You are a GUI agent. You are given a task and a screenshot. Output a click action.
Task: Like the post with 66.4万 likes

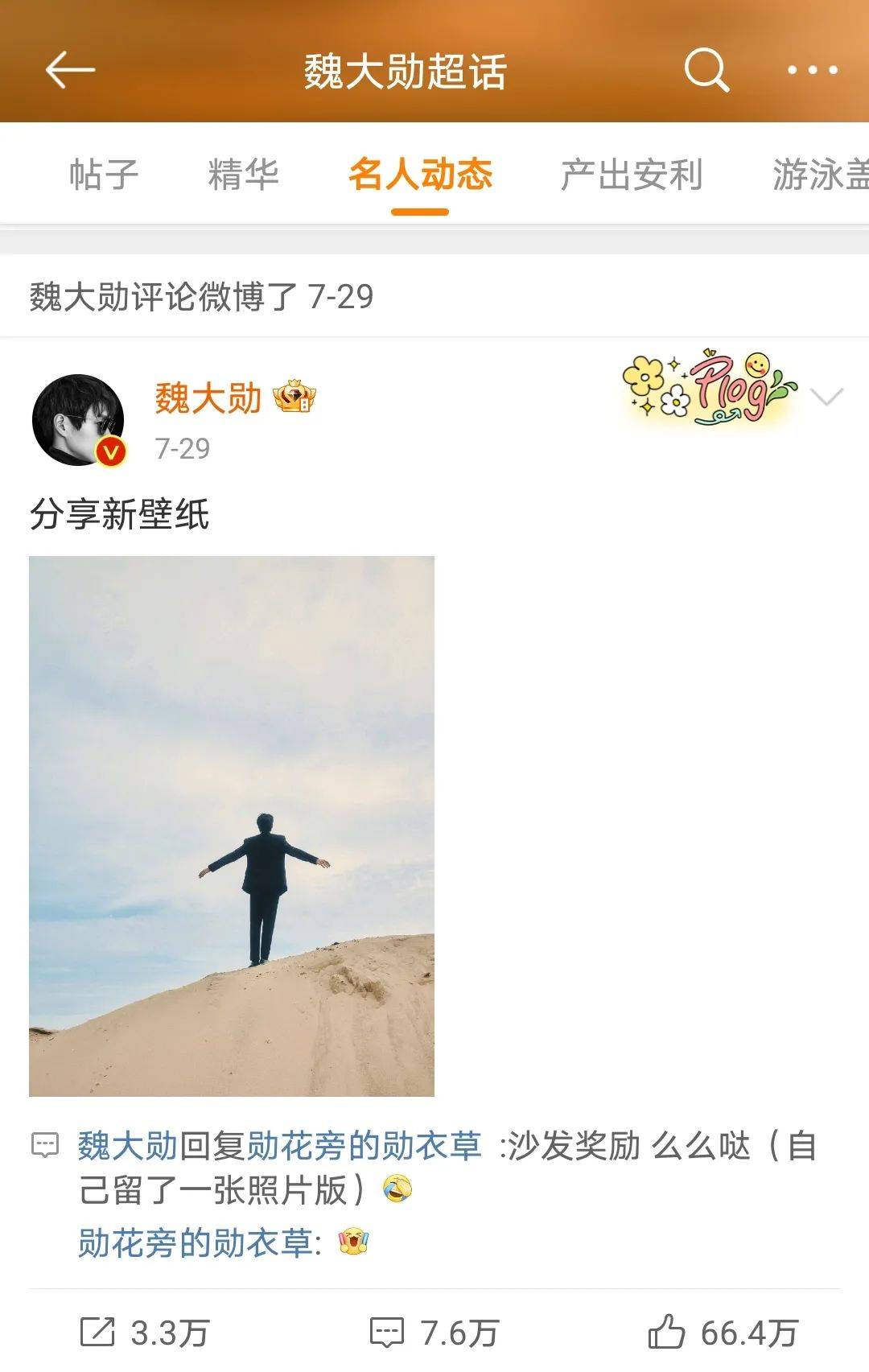pos(723,1333)
